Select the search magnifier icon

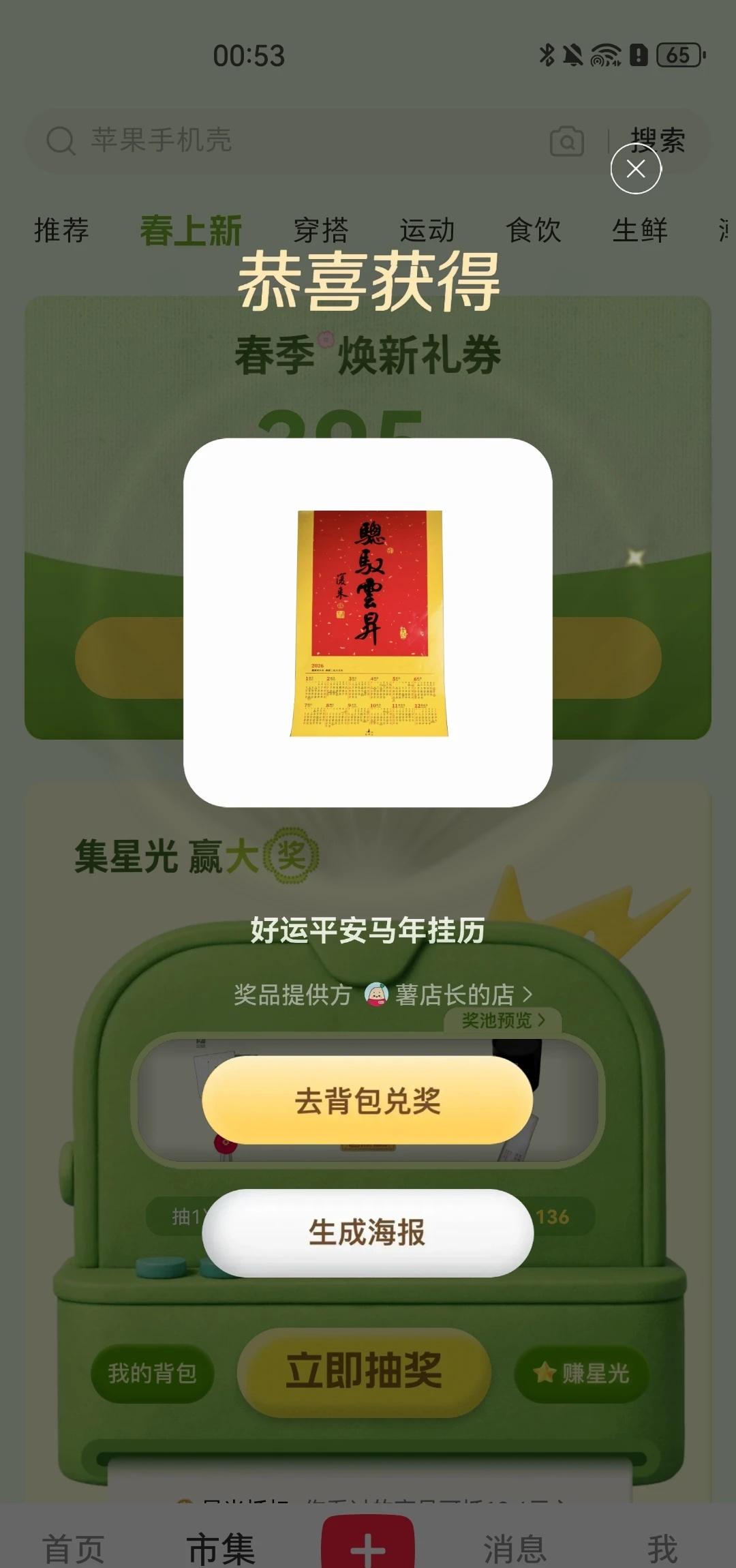pyautogui.click(x=62, y=142)
